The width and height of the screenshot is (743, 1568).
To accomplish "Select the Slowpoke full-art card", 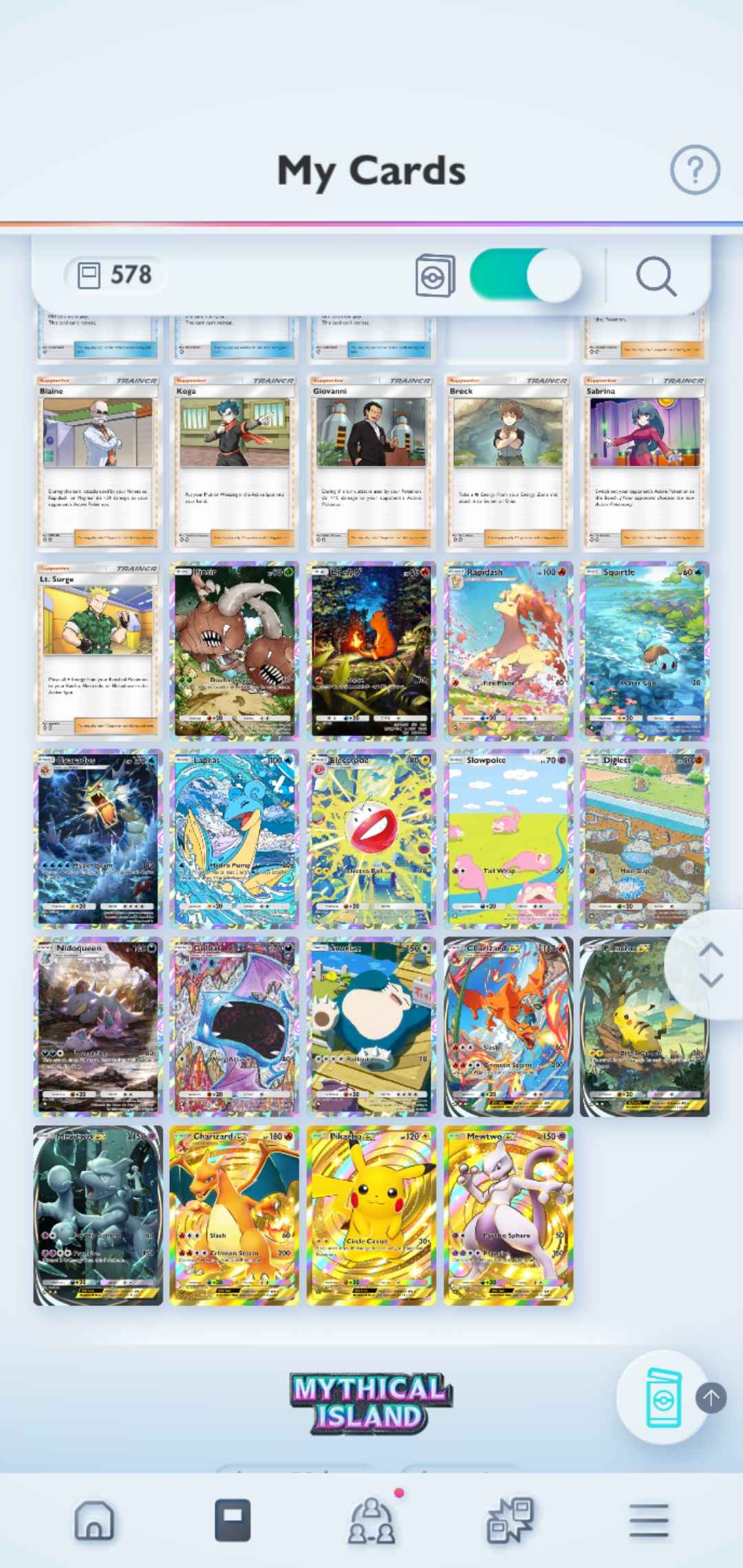I will point(508,838).
